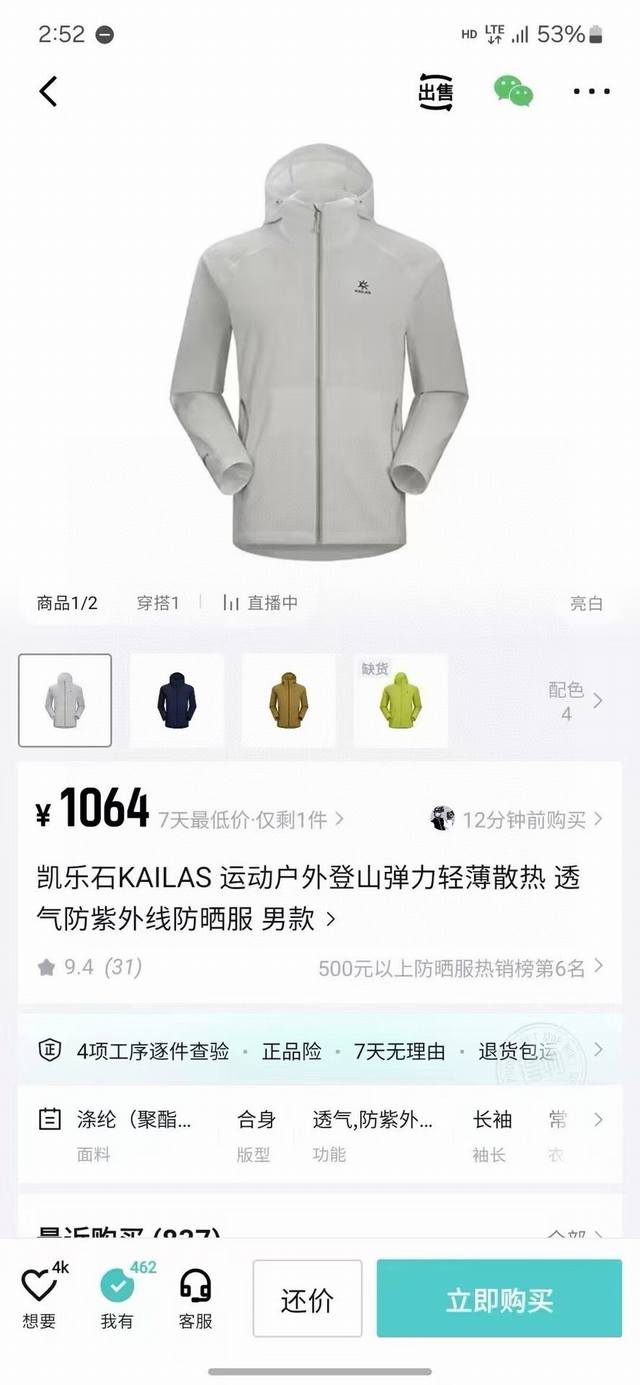Open 7天最低价·仅剩1件 price details
This screenshot has width=640, height=1385.
click(x=250, y=820)
